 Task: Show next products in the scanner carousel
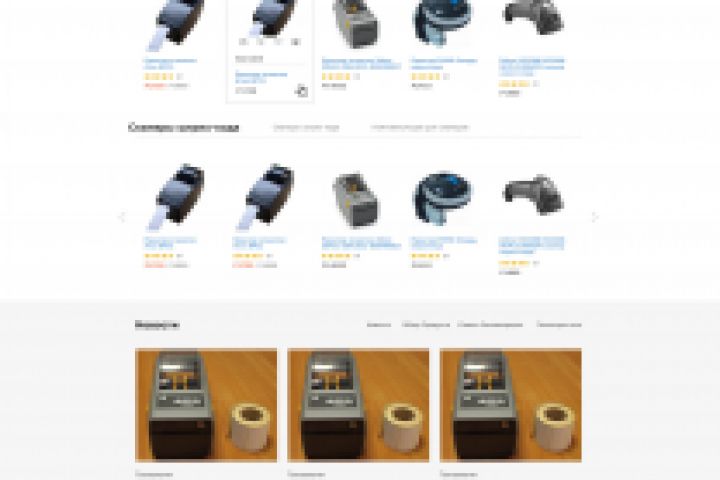(x=594, y=216)
